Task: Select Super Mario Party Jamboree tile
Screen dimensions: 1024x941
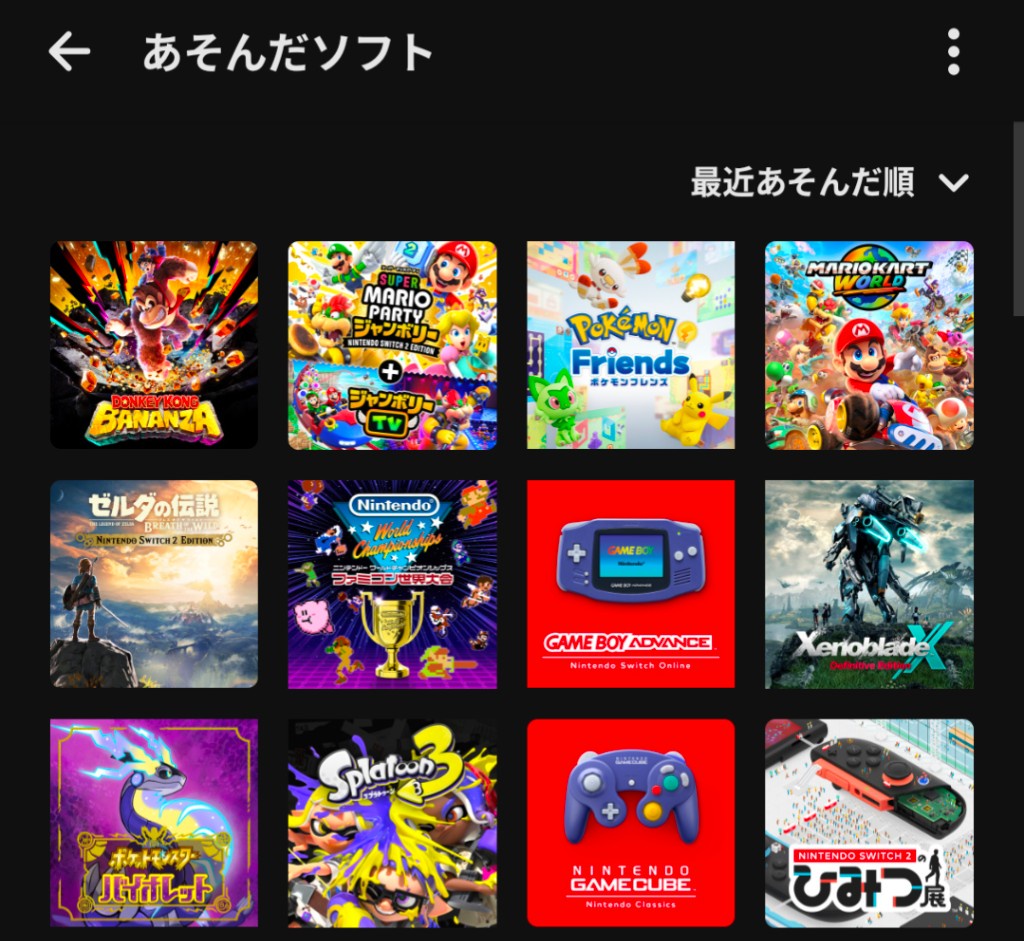Action: [392, 345]
